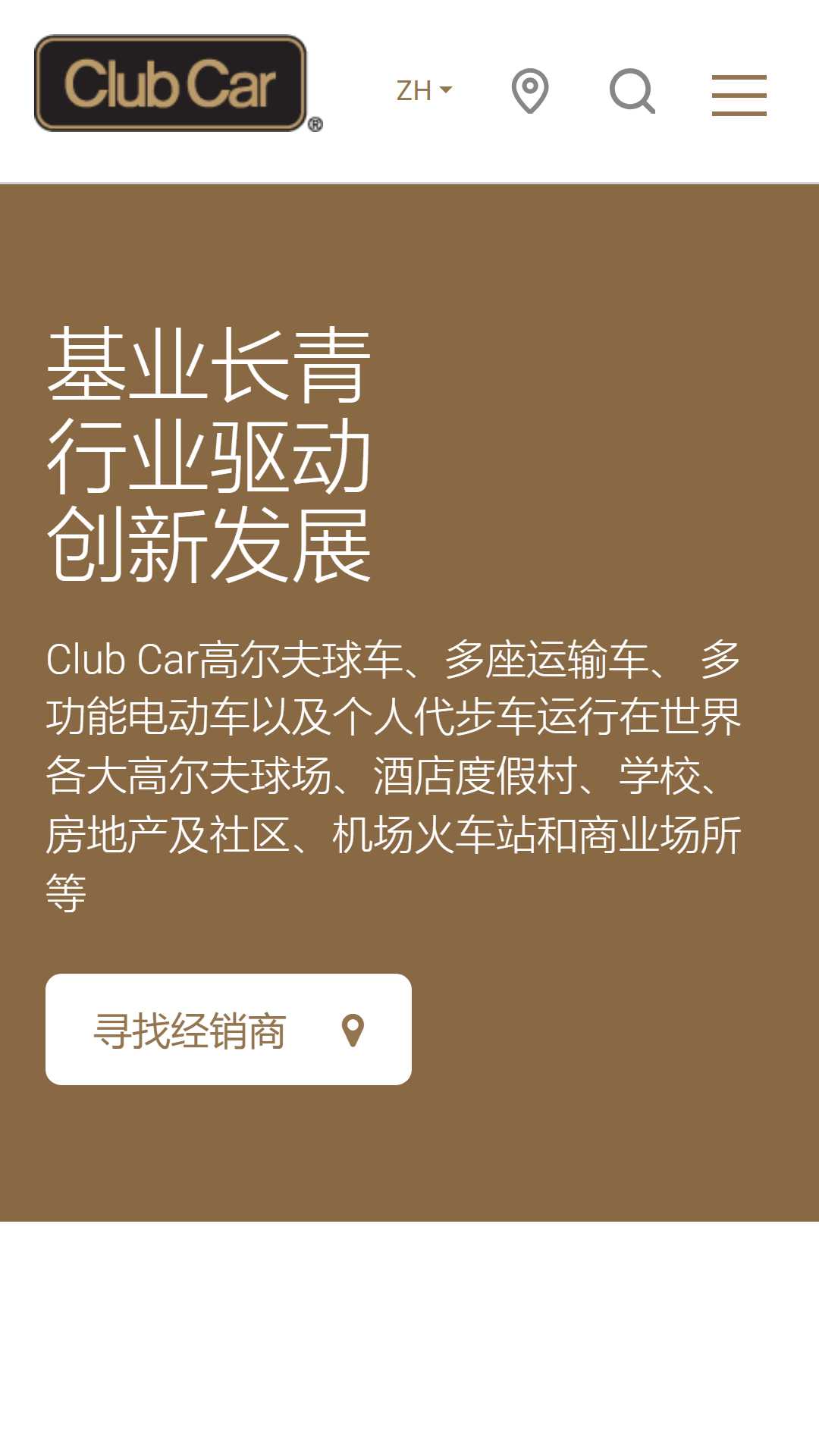Tap the location pin icon in header

pyautogui.click(x=530, y=91)
